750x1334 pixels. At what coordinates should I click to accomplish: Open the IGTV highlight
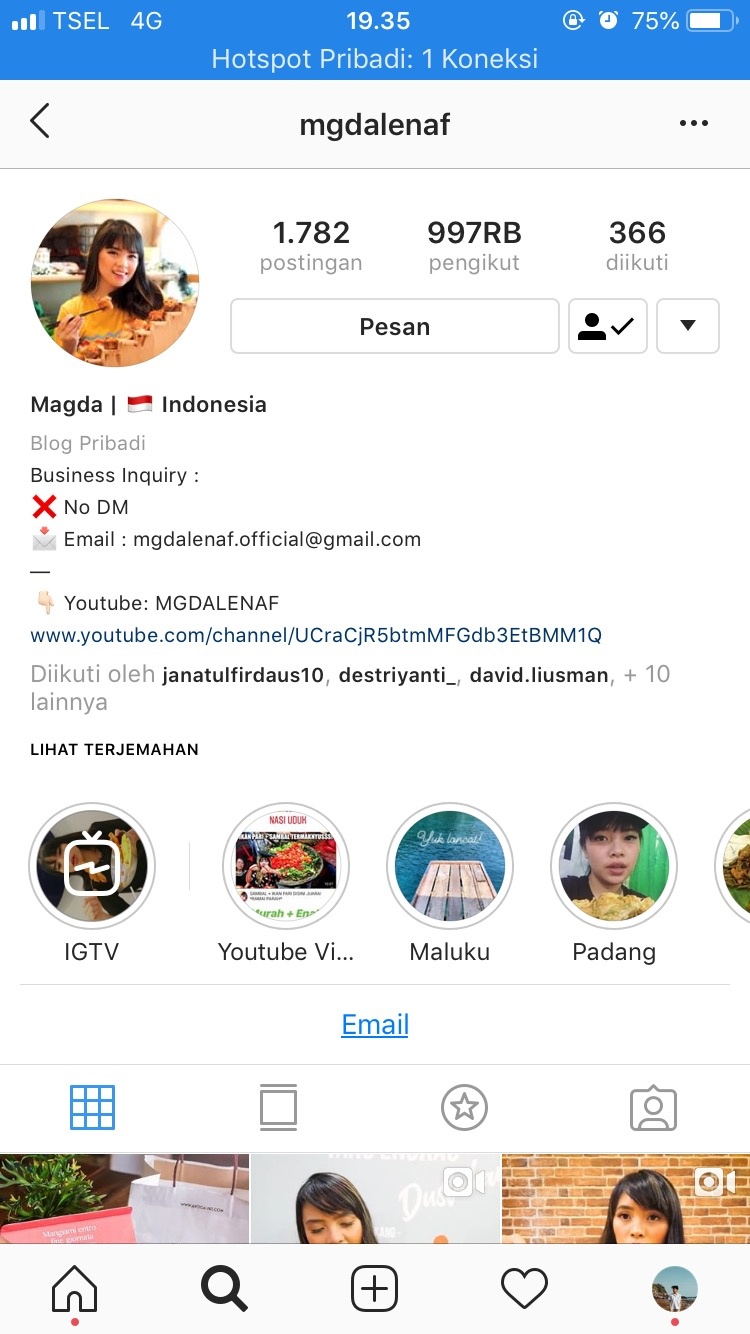pyautogui.click(x=92, y=866)
